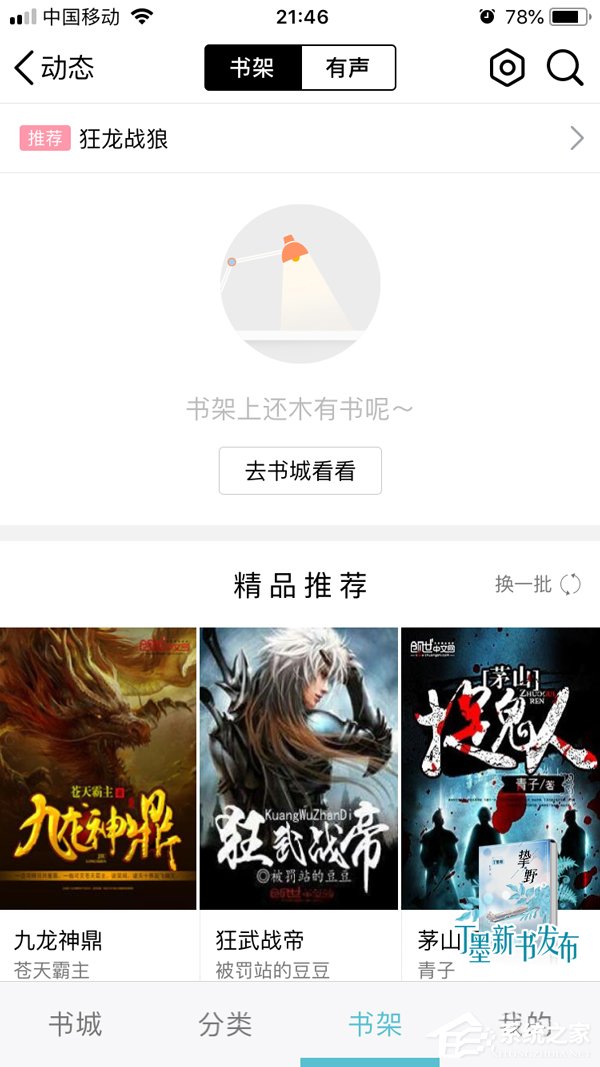Refresh recommendations with 换一批

[537, 585]
